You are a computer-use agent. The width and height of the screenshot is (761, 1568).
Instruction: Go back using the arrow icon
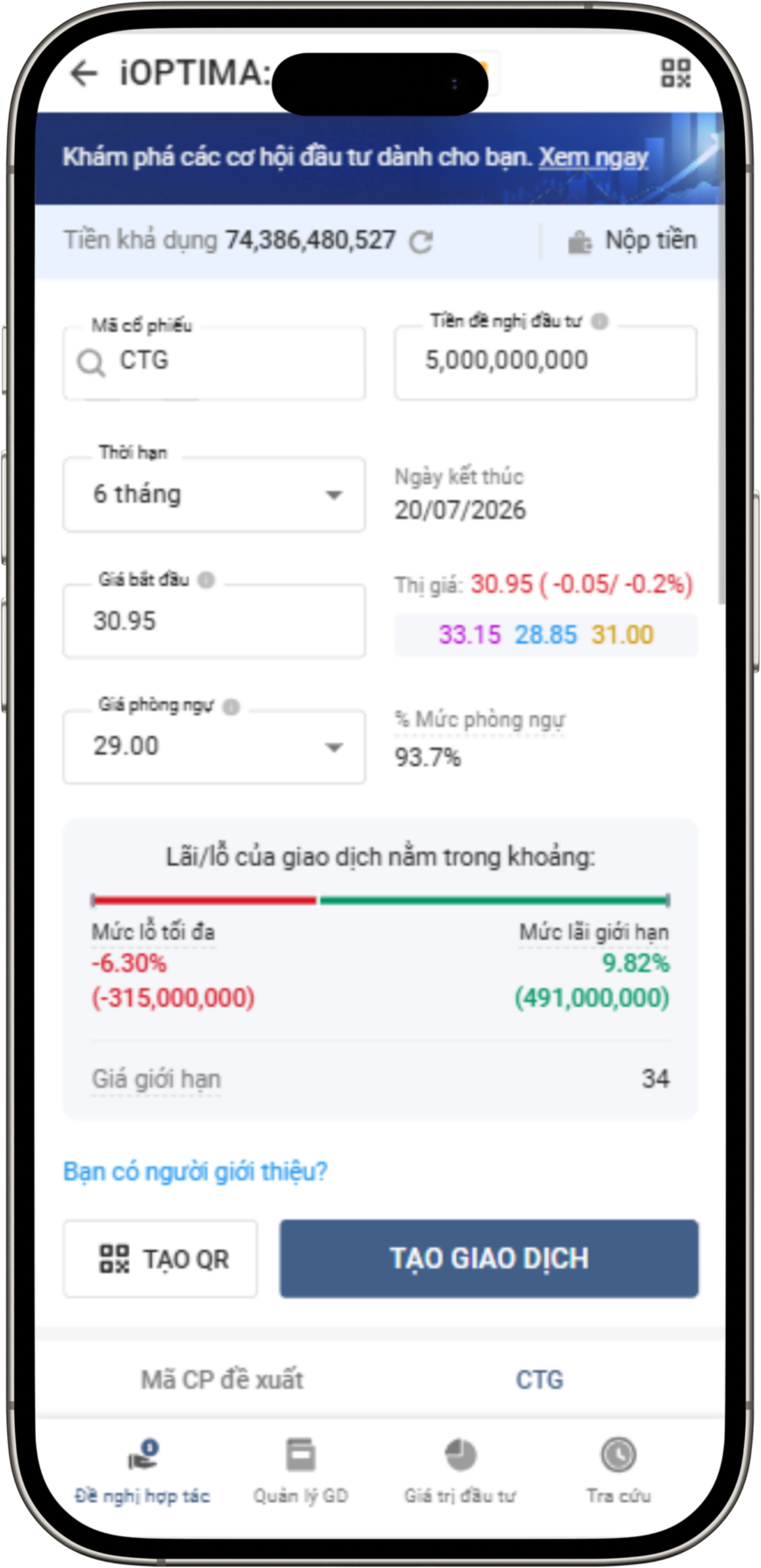[84, 74]
